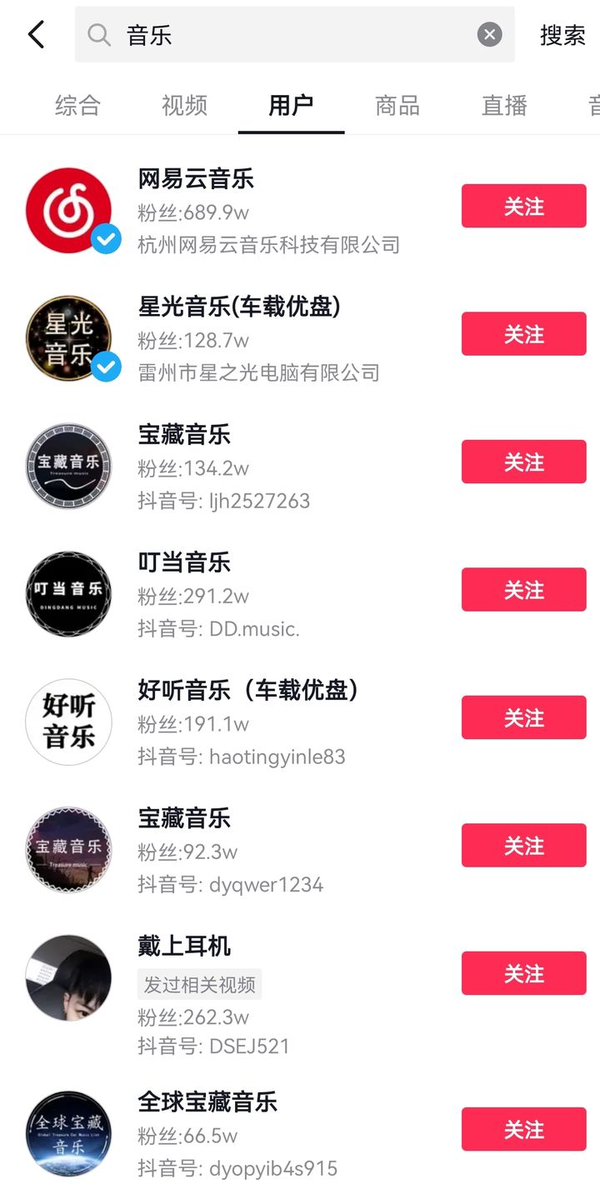The height and width of the screenshot is (1204, 600).
Task: Open the 商品 tab
Action: pos(397,106)
